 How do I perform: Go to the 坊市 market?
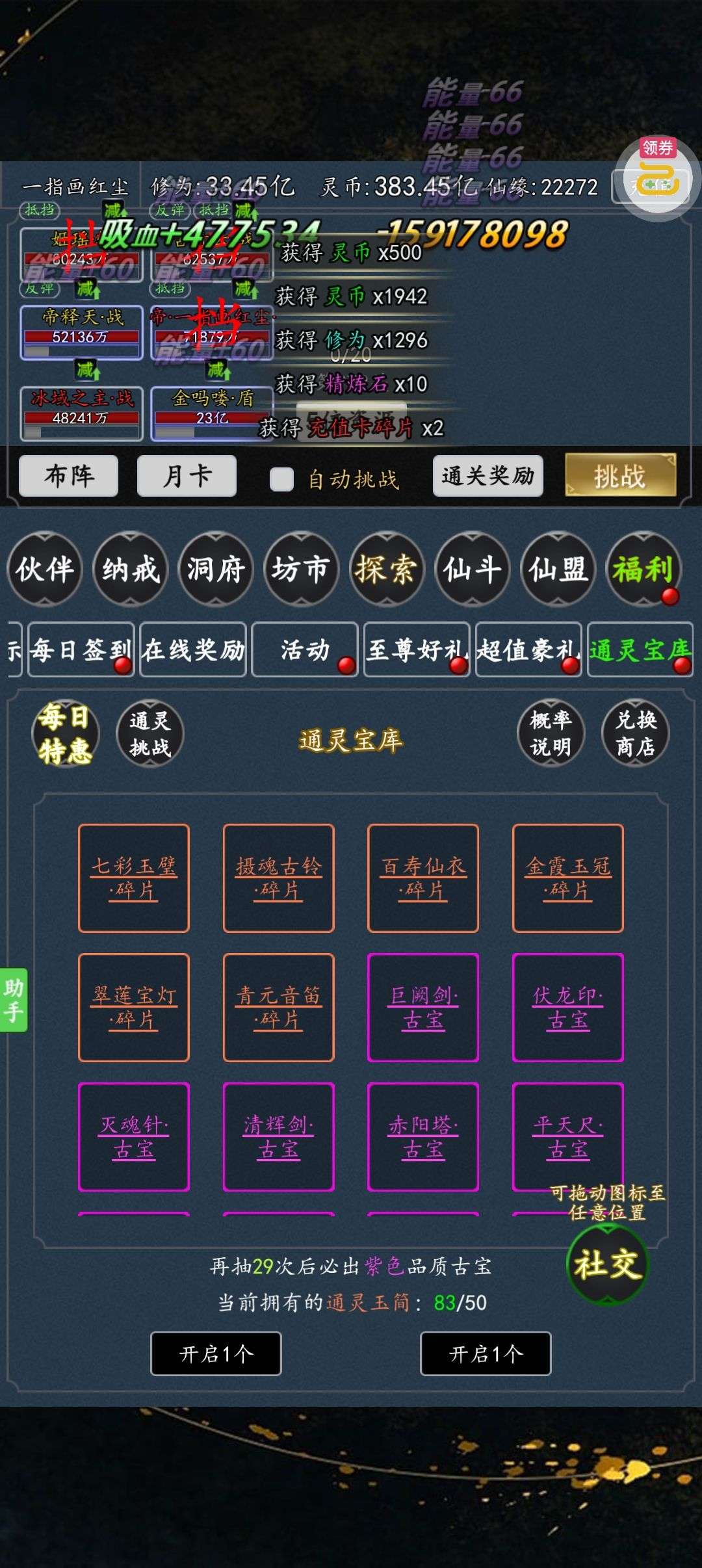[x=301, y=569]
